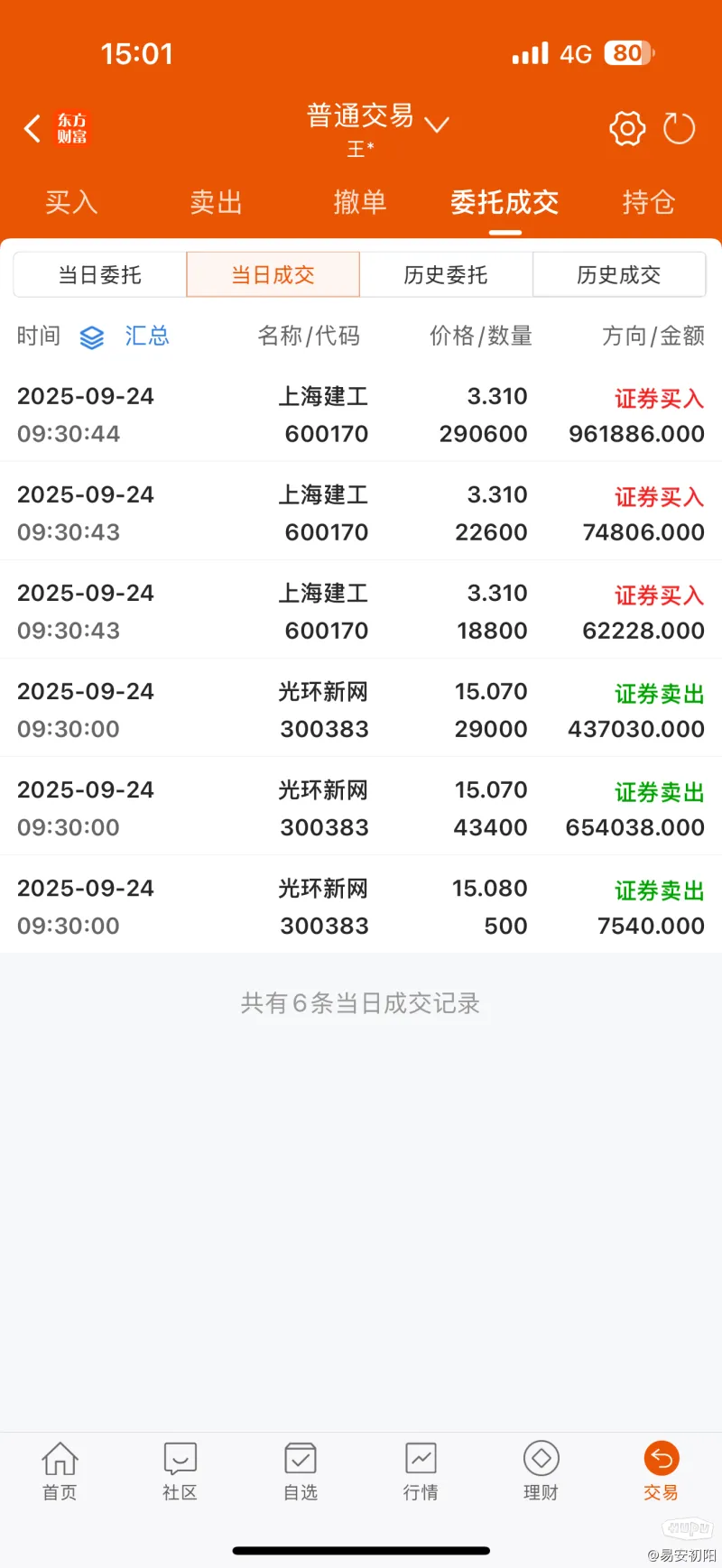Image resolution: width=722 pixels, height=1568 pixels.
Task: Switch to the 行情 market tab
Action: (421, 1471)
